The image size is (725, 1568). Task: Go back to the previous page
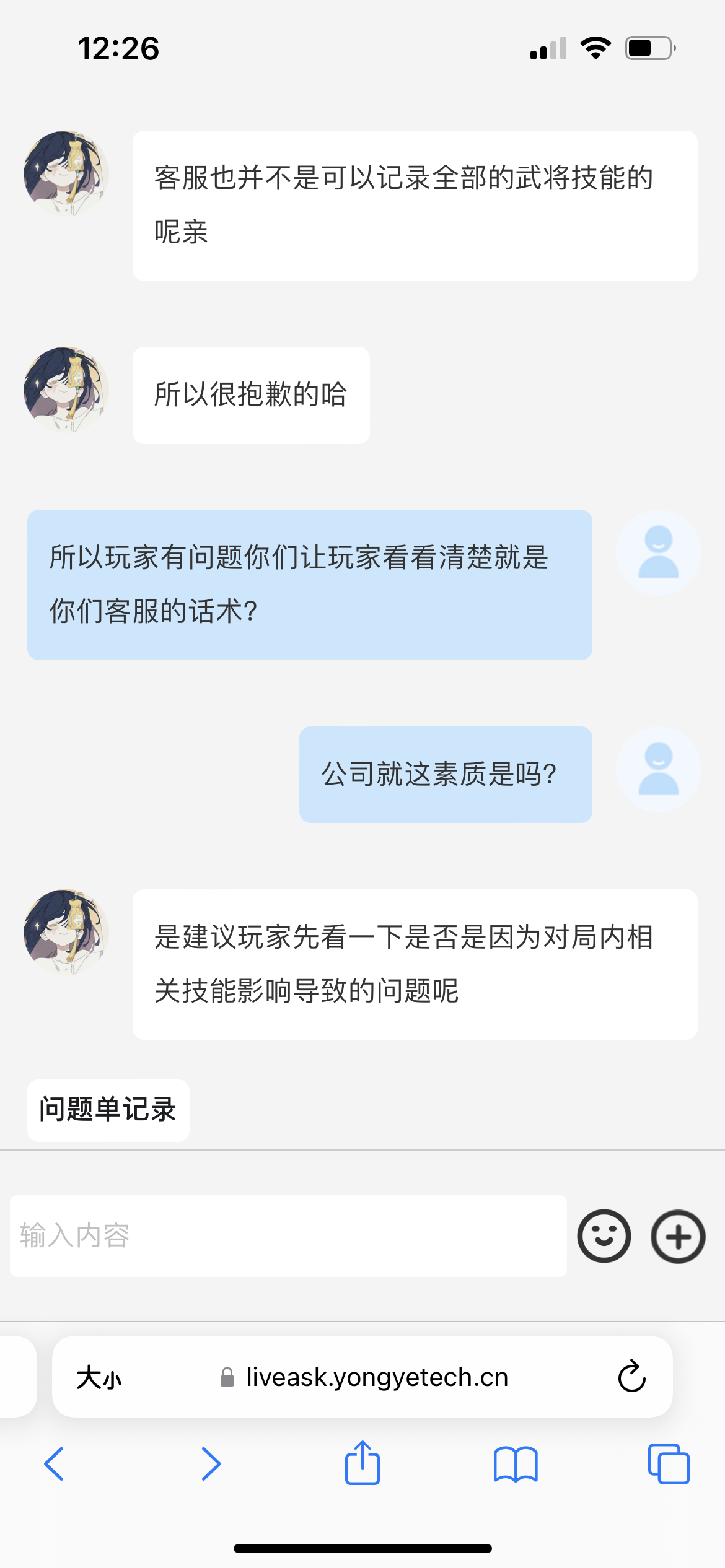tap(54, 1464)
